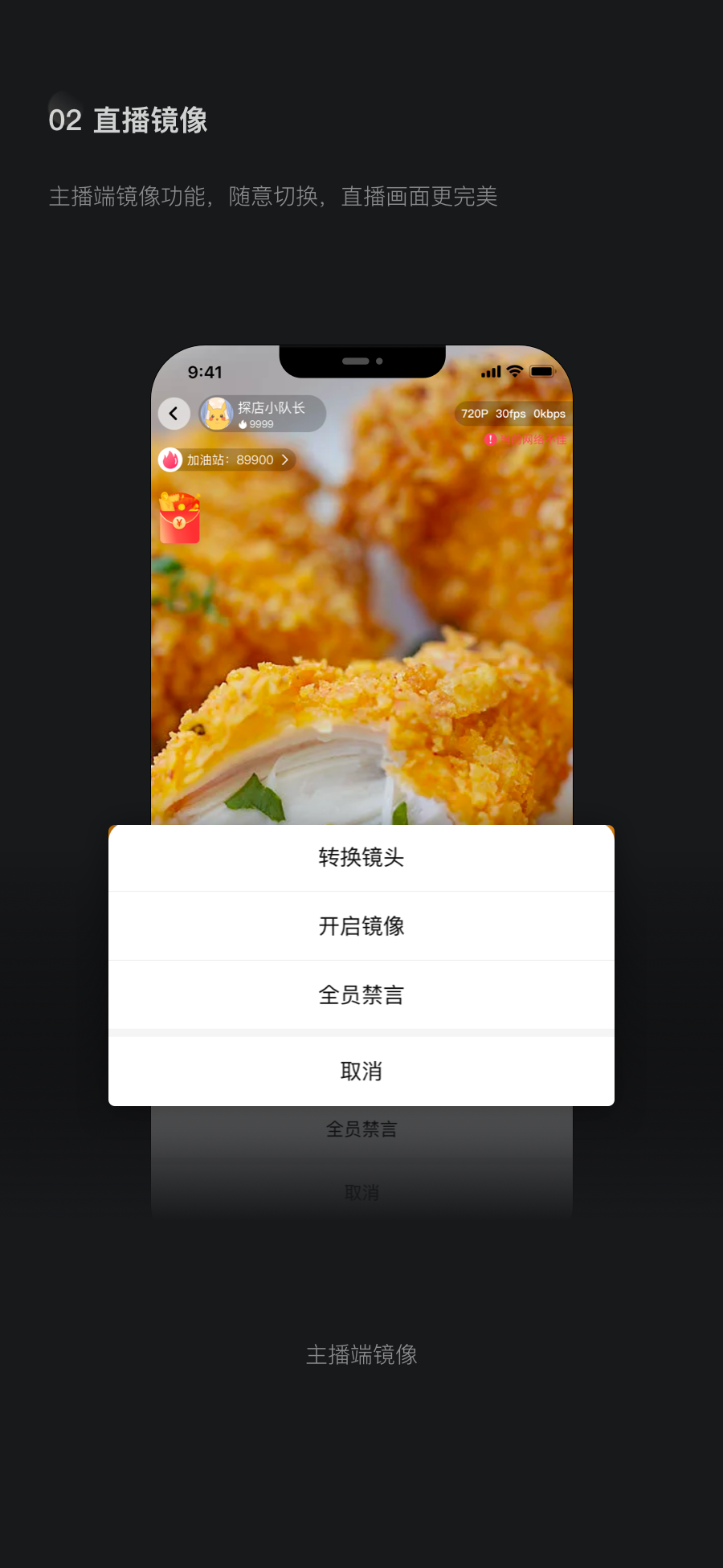The image size is (723, 1568).
Task: Select 转换镜头 from the action sheet
Action: click(361, 857)
